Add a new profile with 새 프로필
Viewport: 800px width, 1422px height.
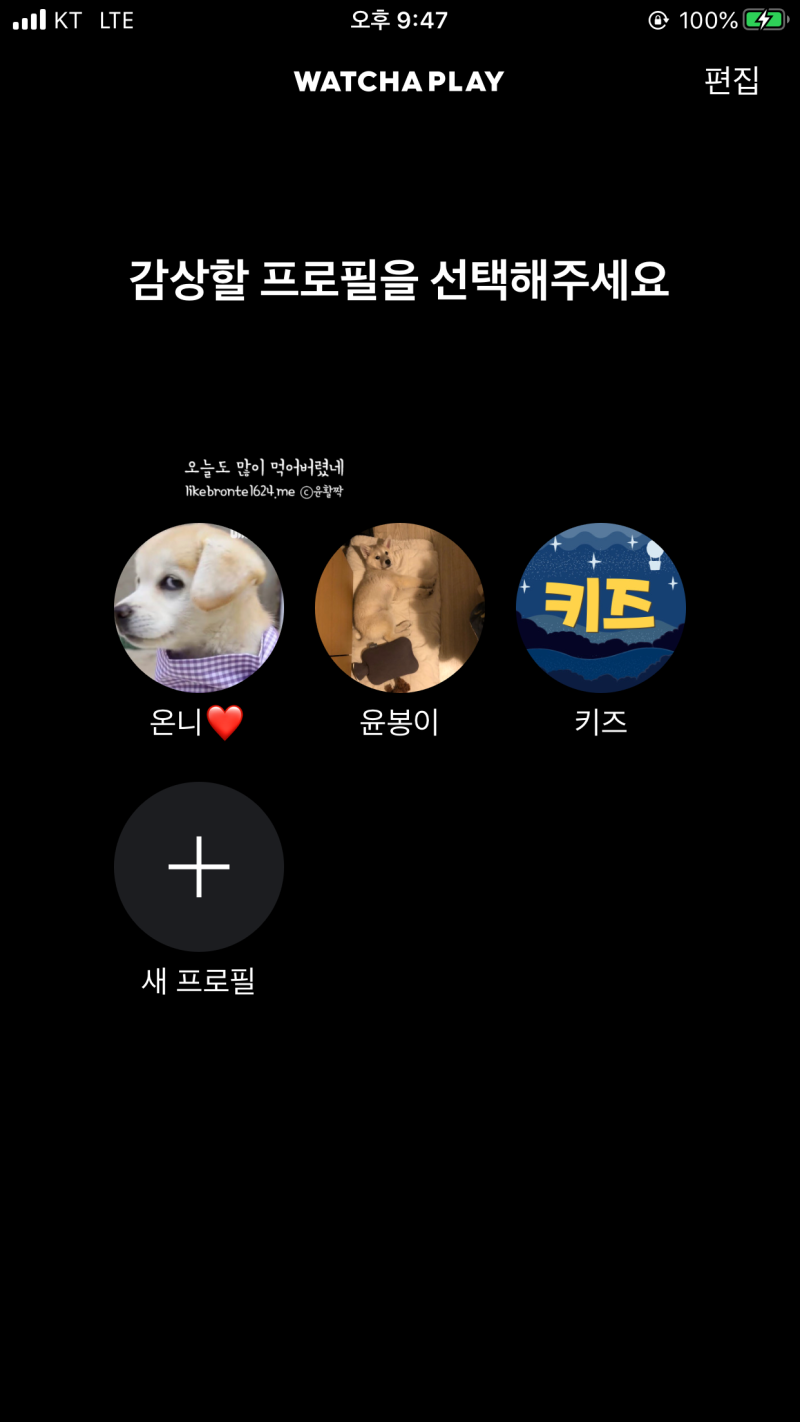pos(199,867)
